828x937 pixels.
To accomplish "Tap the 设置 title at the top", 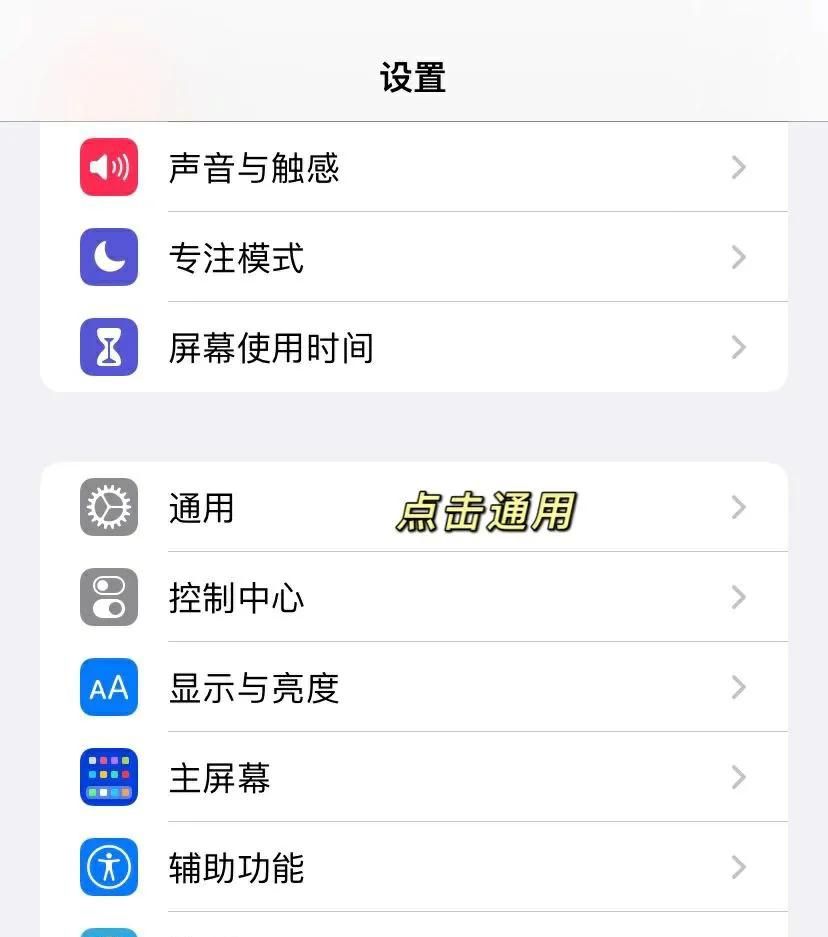I will [x=414, y=78].
